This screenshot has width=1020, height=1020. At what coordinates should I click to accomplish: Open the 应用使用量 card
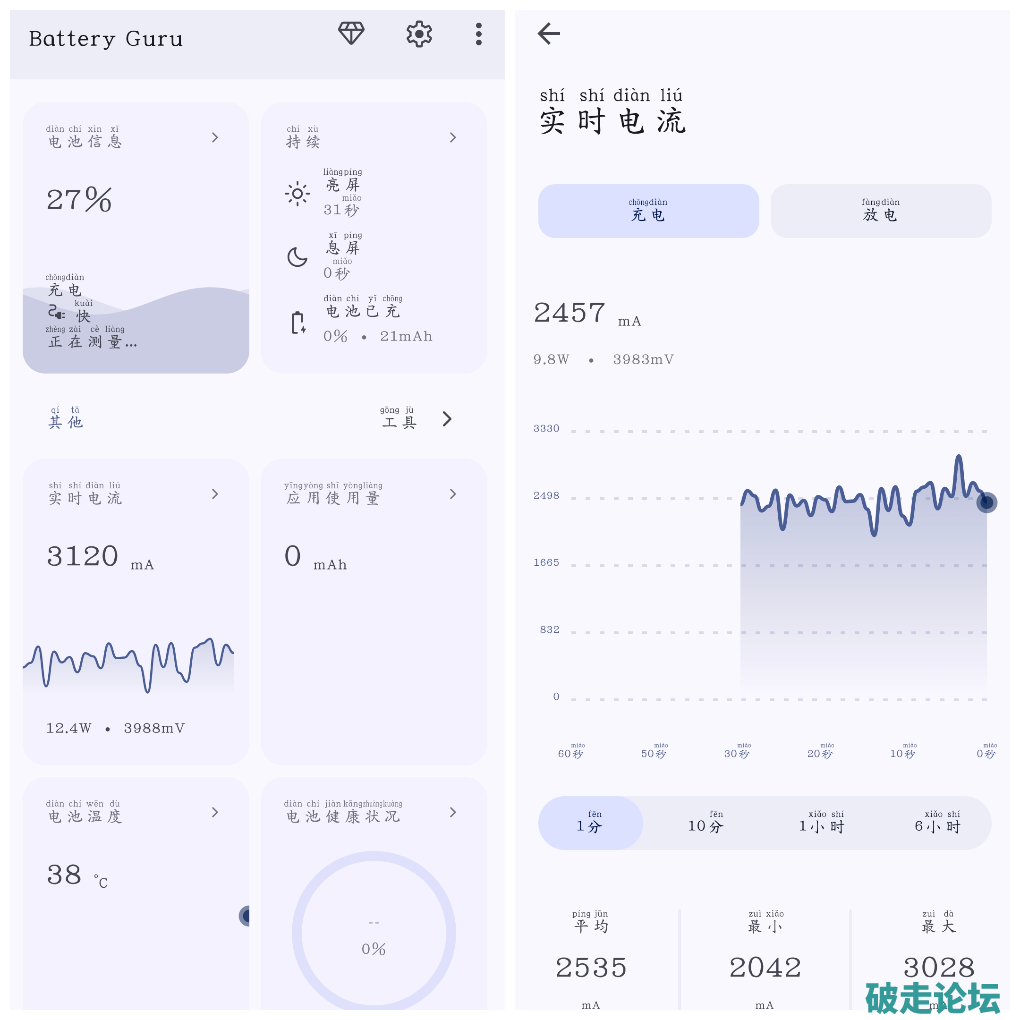[374, 610]
